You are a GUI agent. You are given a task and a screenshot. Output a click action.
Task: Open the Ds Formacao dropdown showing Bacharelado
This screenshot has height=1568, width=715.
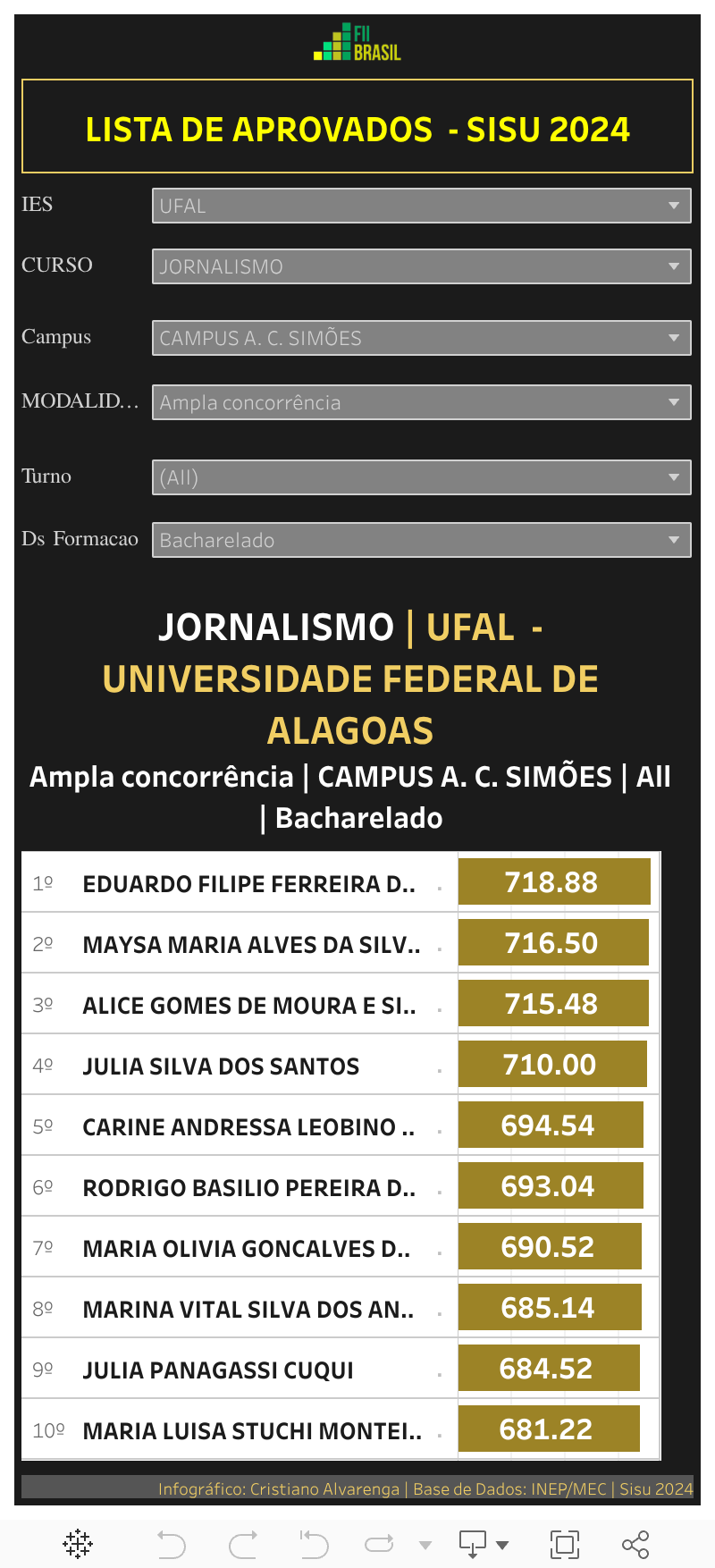[x=421, y=540]
